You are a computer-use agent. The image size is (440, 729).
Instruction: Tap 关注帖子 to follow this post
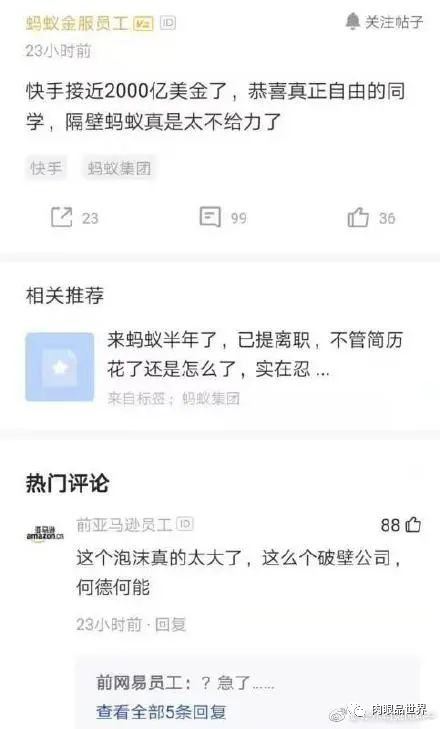pyautogui.click(x=384, y=22)
